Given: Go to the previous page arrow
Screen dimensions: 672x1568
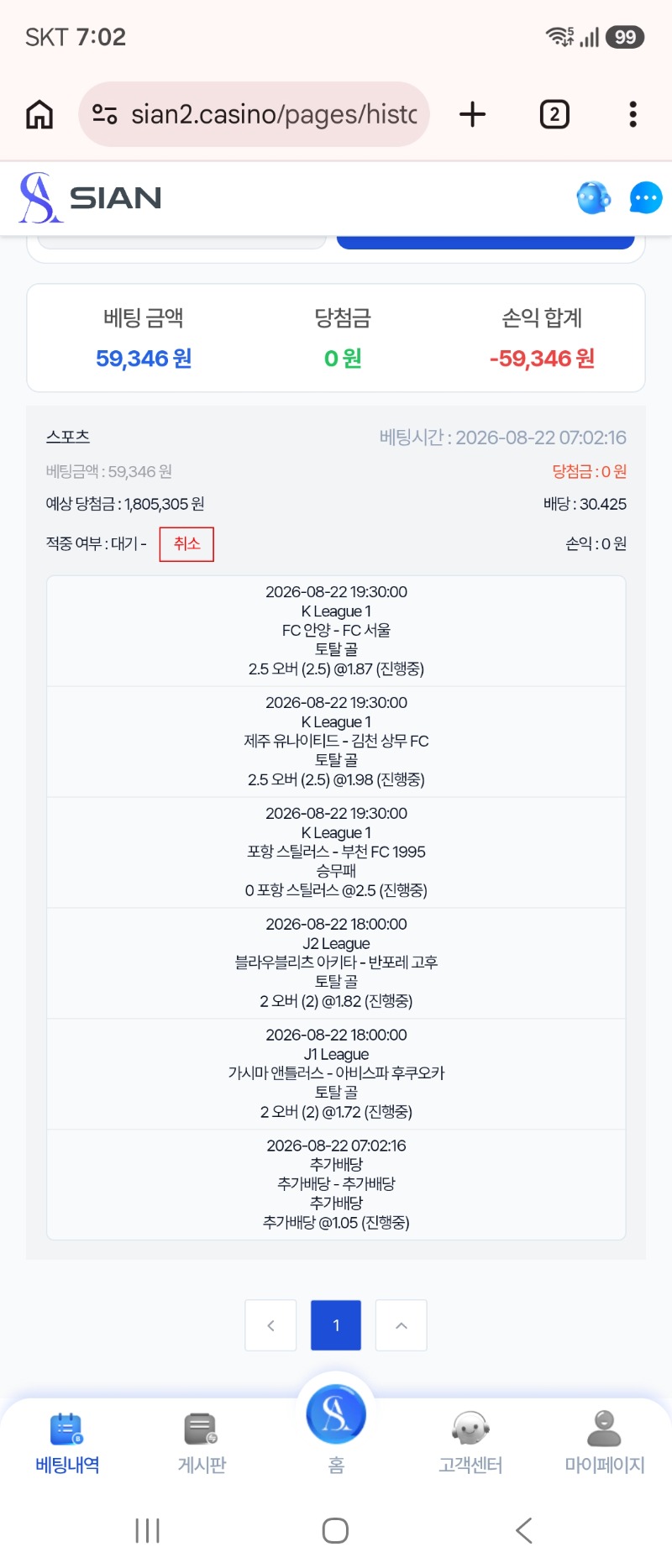Looking at the screenshot, I should tap(270, 1325).
